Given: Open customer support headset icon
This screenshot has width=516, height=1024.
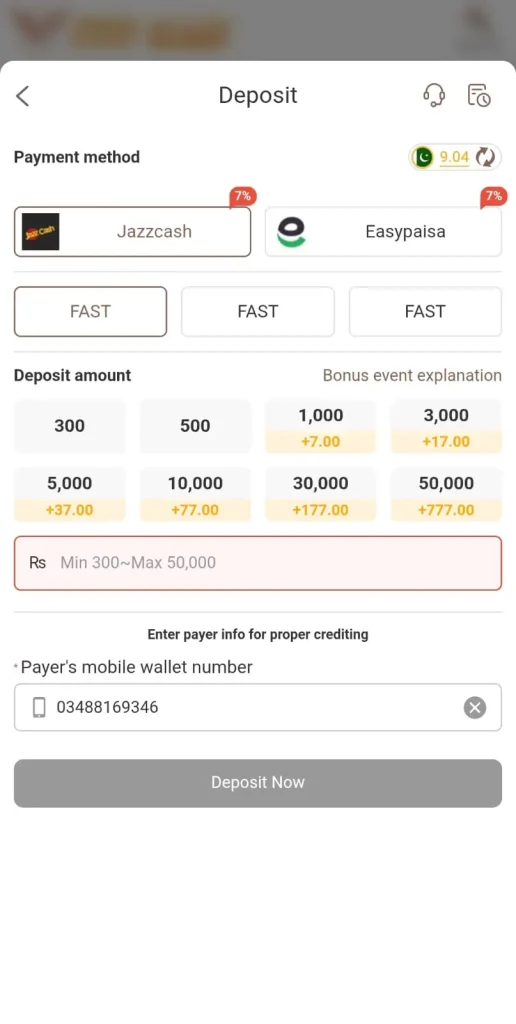Looking at the screenshot, I should [434, 95].
